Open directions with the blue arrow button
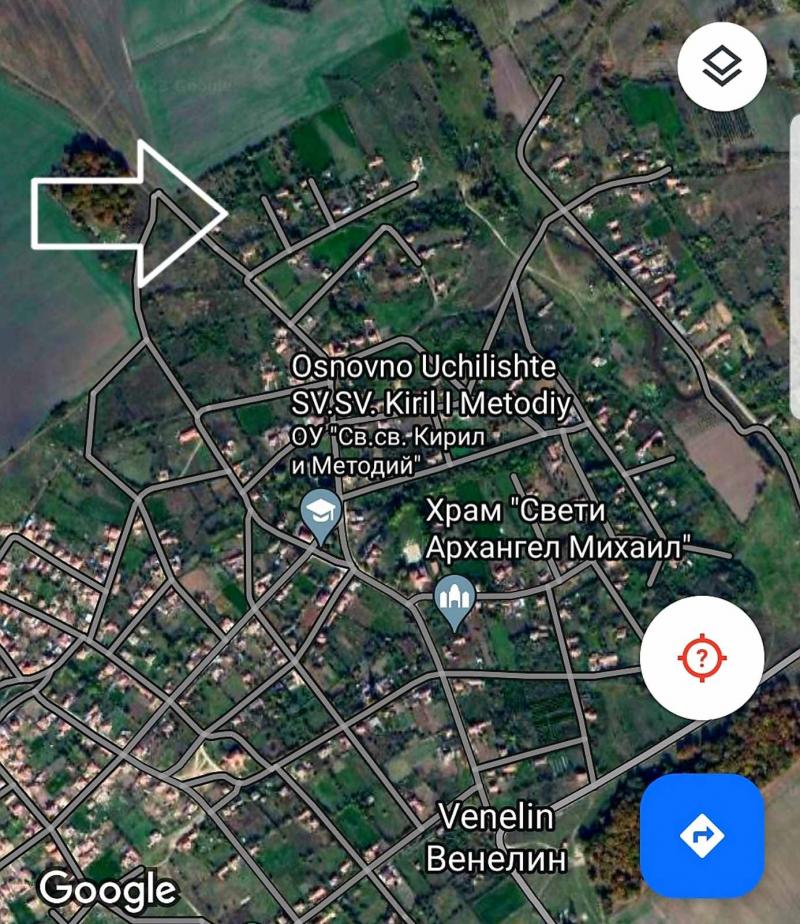 tap(701, 834)
